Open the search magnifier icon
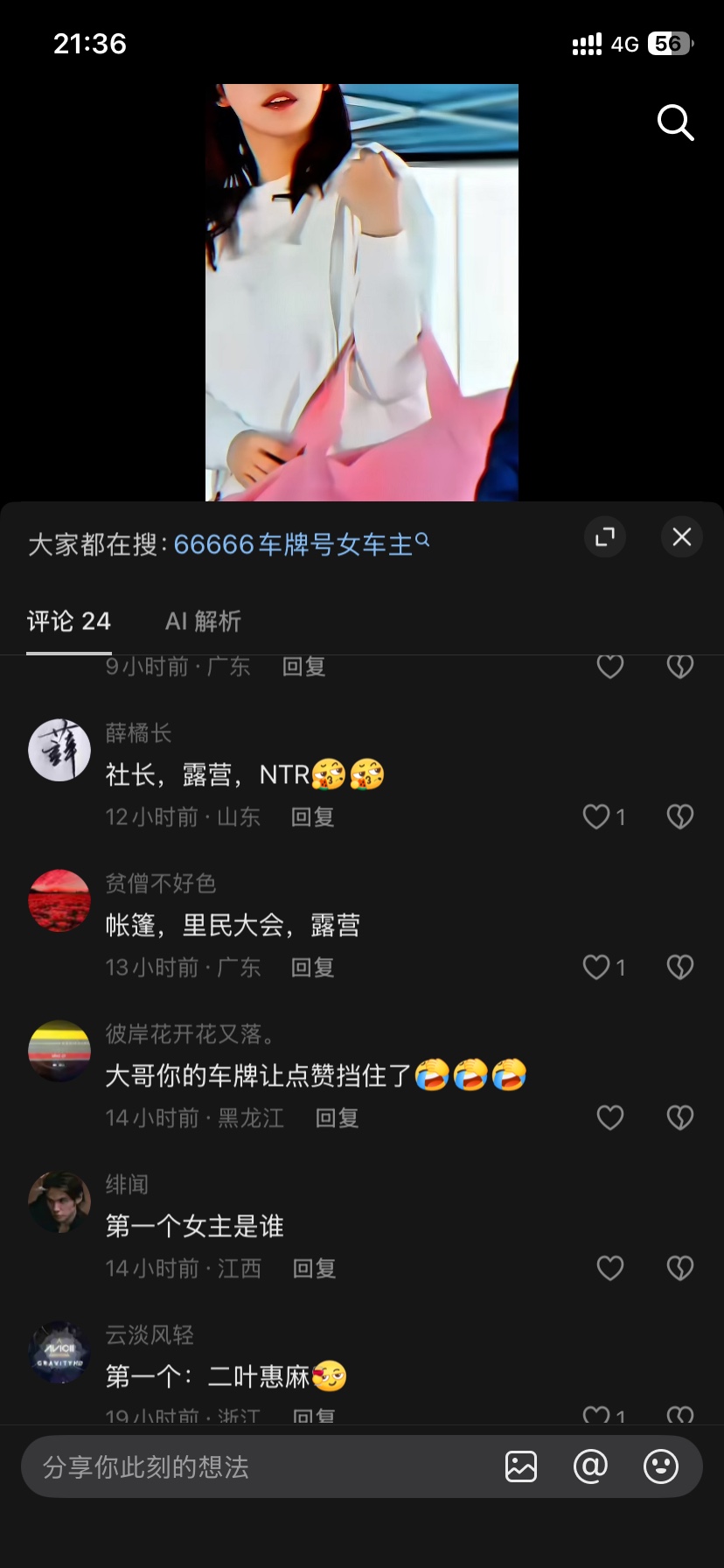This screenshot has height=1568, width=724. click(675, 122)
